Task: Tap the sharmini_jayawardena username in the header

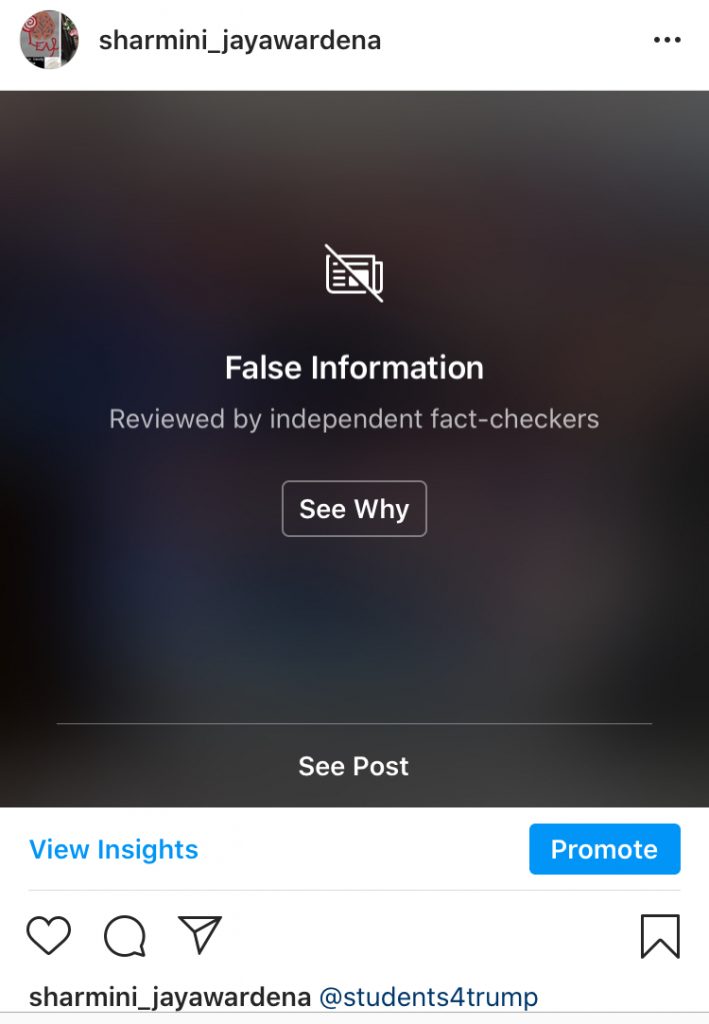Action: point(240,41)
